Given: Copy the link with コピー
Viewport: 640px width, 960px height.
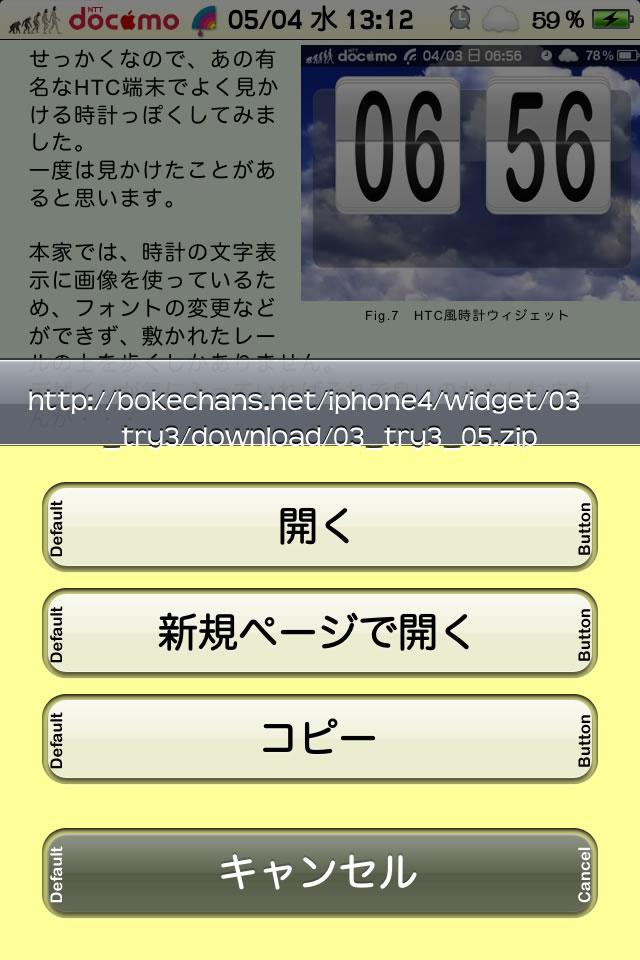Looking at the screenshot, I should pos(319,739).
